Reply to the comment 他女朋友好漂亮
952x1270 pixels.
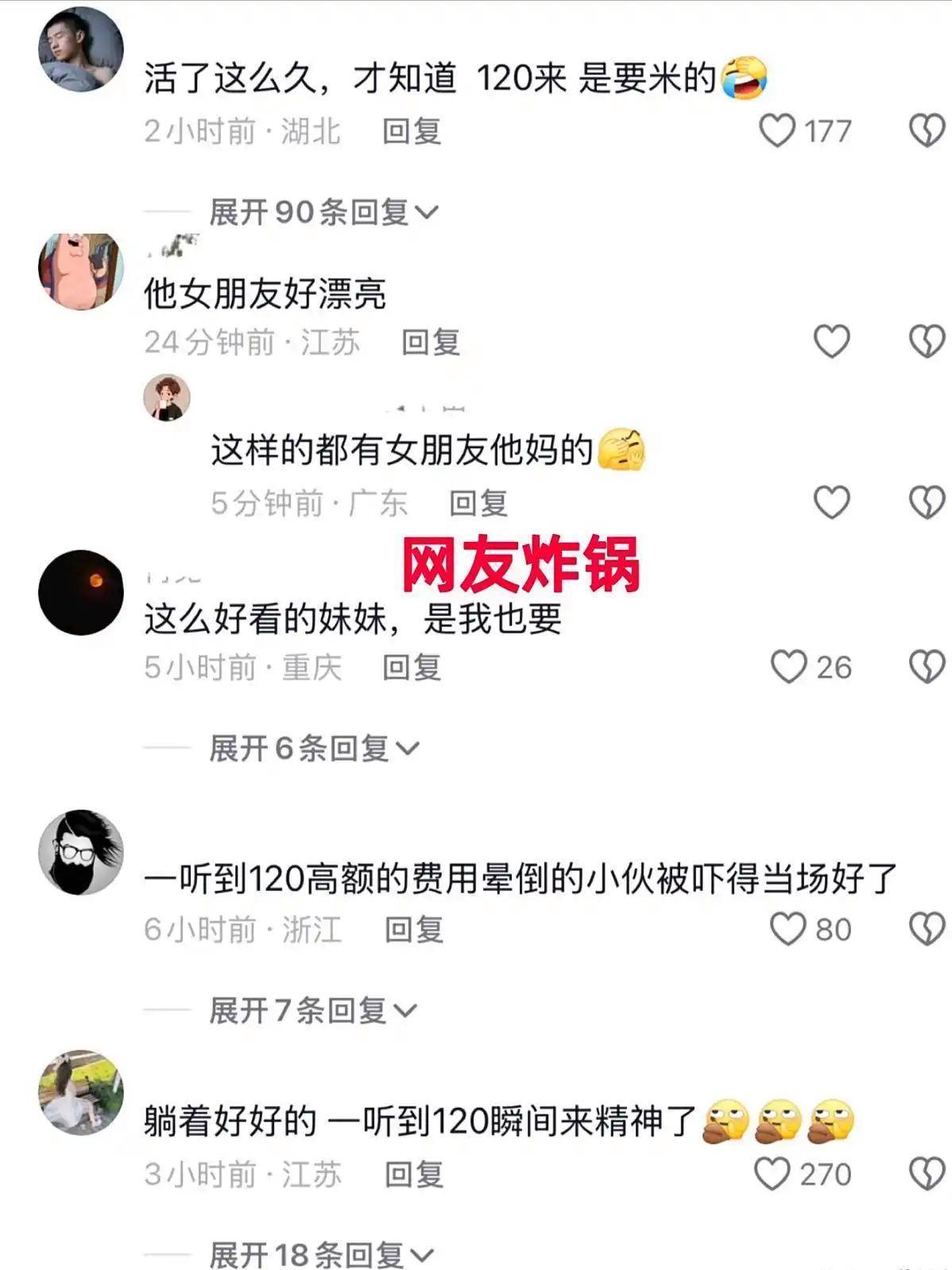pos(431,343)
